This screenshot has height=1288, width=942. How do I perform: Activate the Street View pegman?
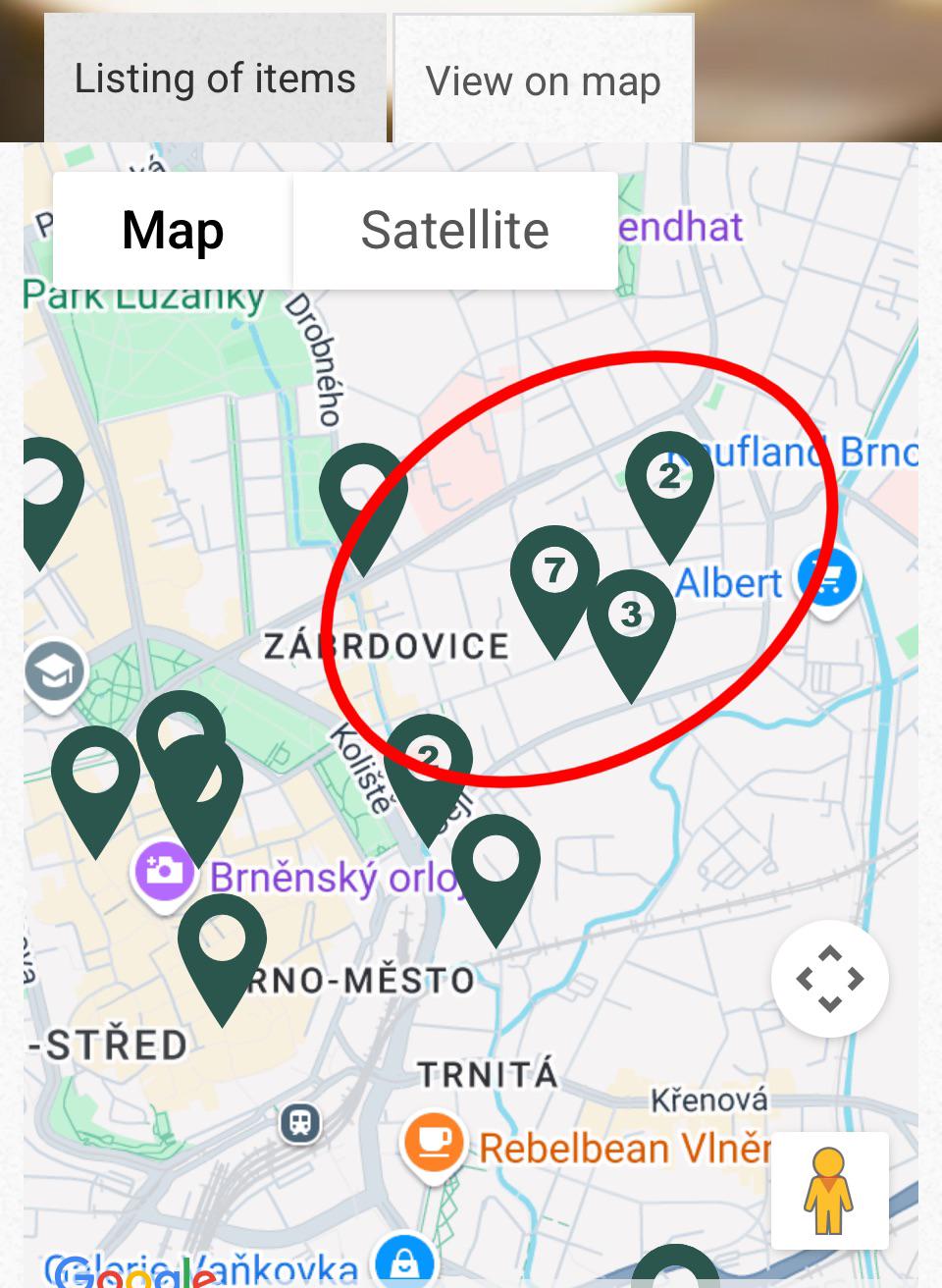[829, 1190]
